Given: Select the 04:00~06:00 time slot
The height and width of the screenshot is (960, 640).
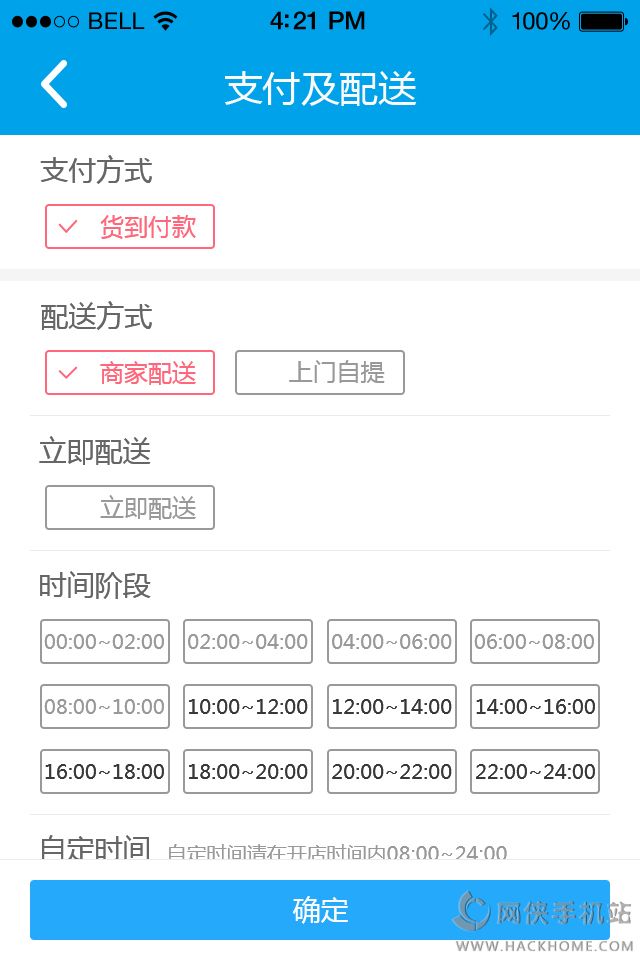Looking at the screenshot, I should coord(392,642).
